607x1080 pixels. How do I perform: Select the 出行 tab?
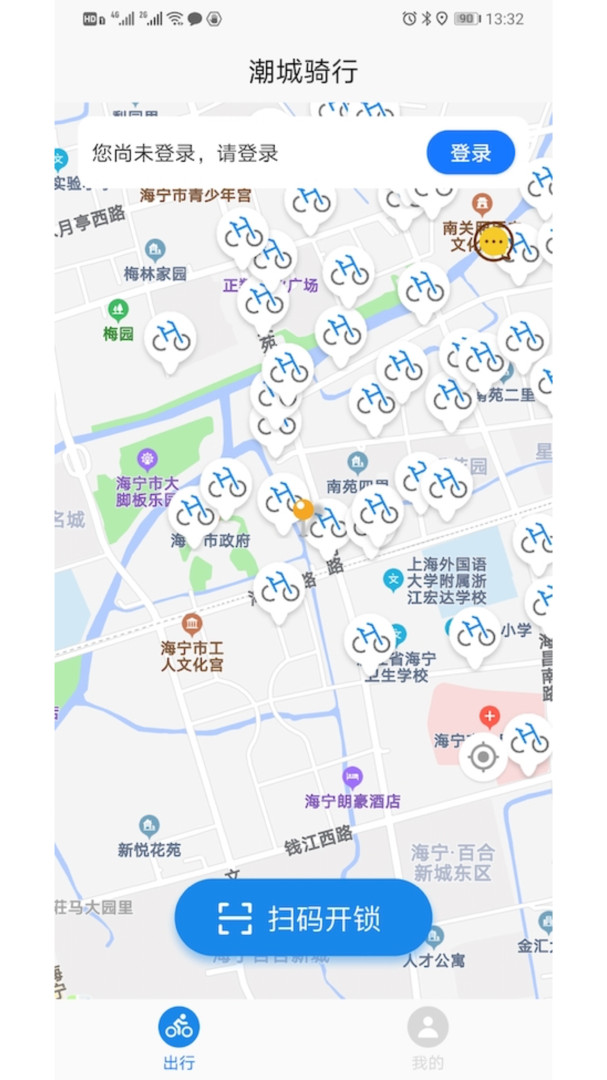pyautogui.click(x=179, y=1038)
